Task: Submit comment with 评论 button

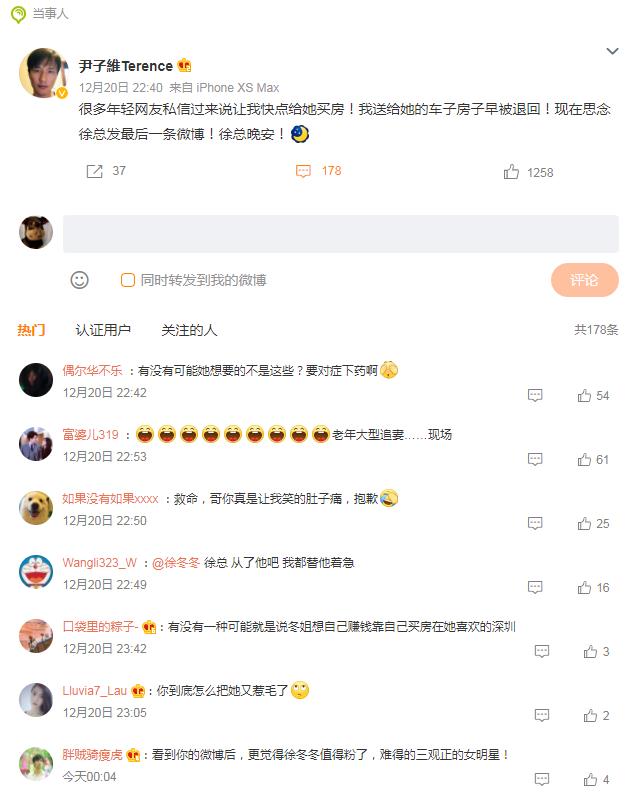Action: tap(584, 280)
